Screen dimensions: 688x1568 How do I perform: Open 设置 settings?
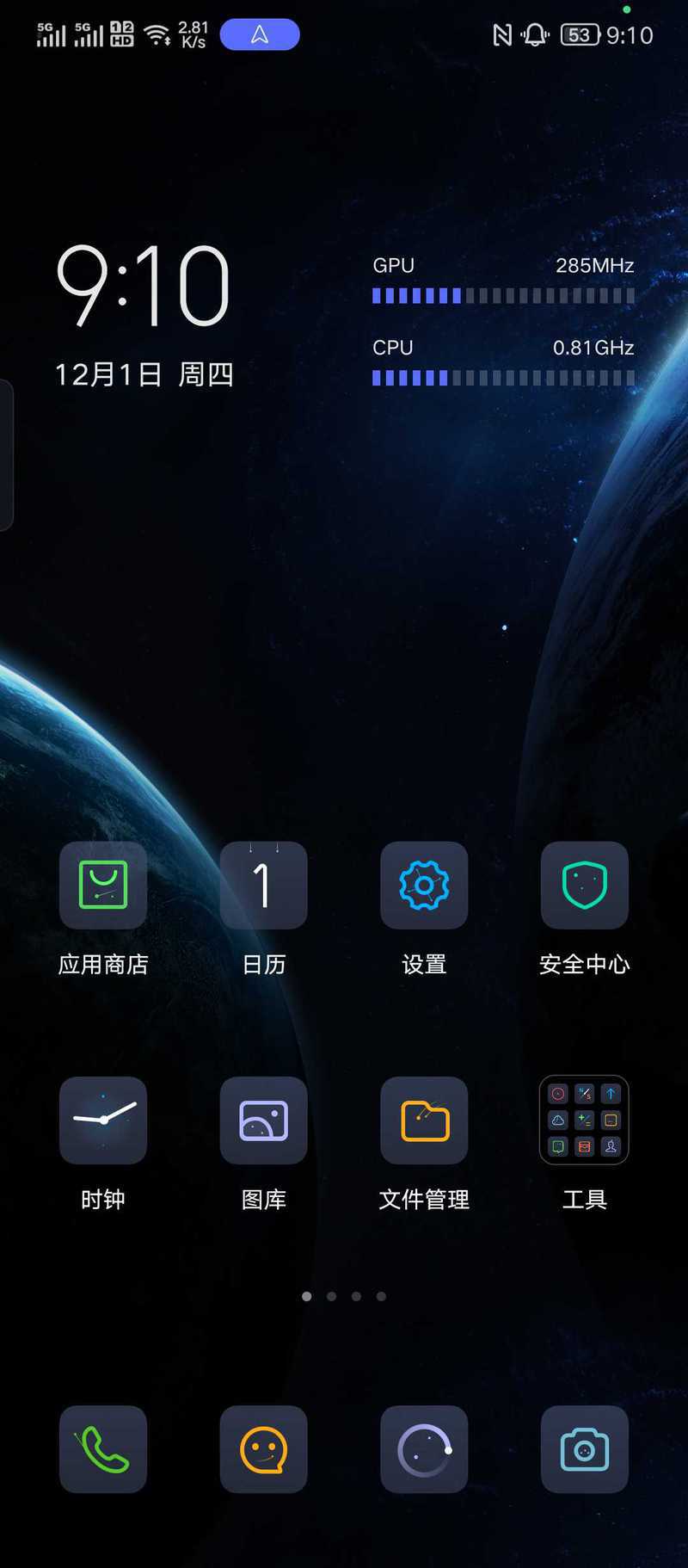[x=424, y=886]
